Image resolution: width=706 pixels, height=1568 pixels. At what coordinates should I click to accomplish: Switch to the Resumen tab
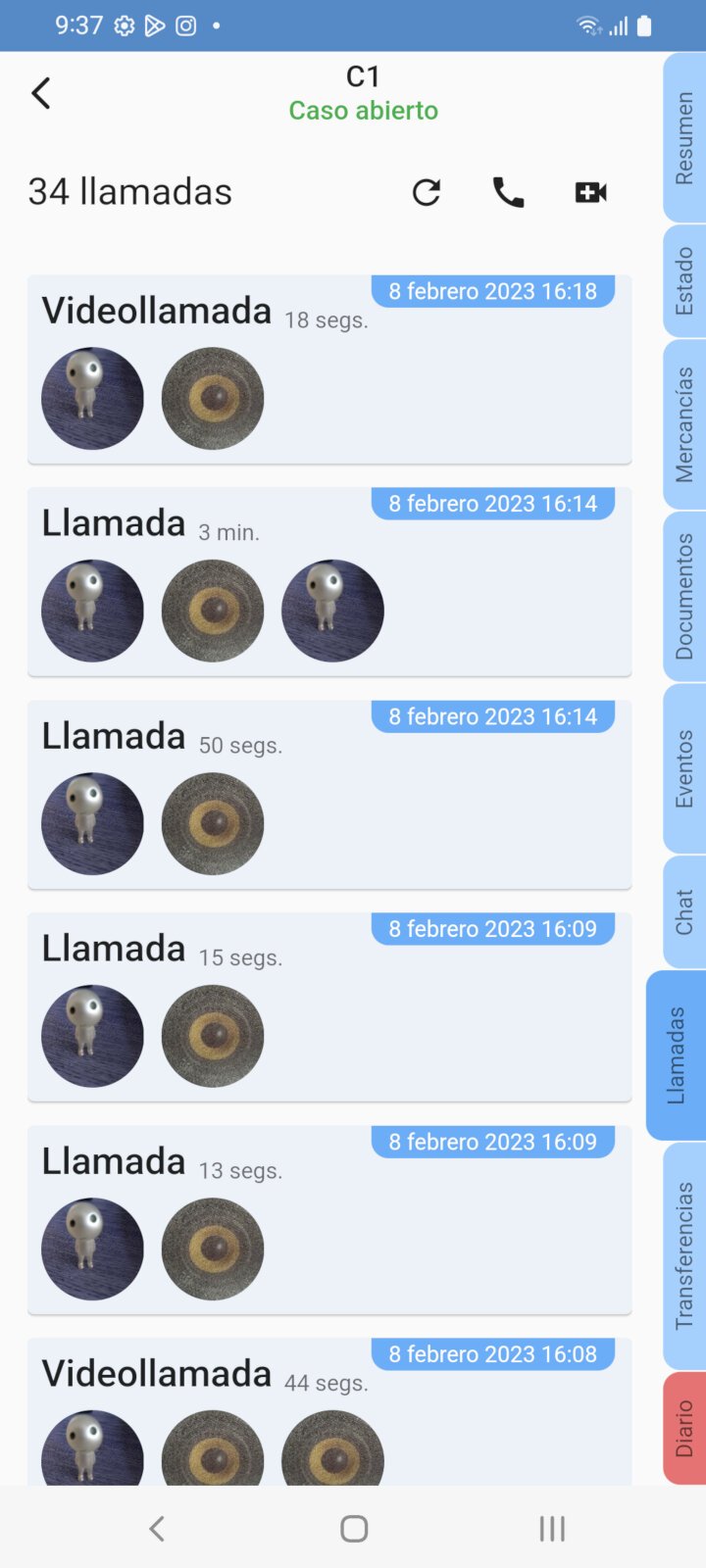pos(684,137)
